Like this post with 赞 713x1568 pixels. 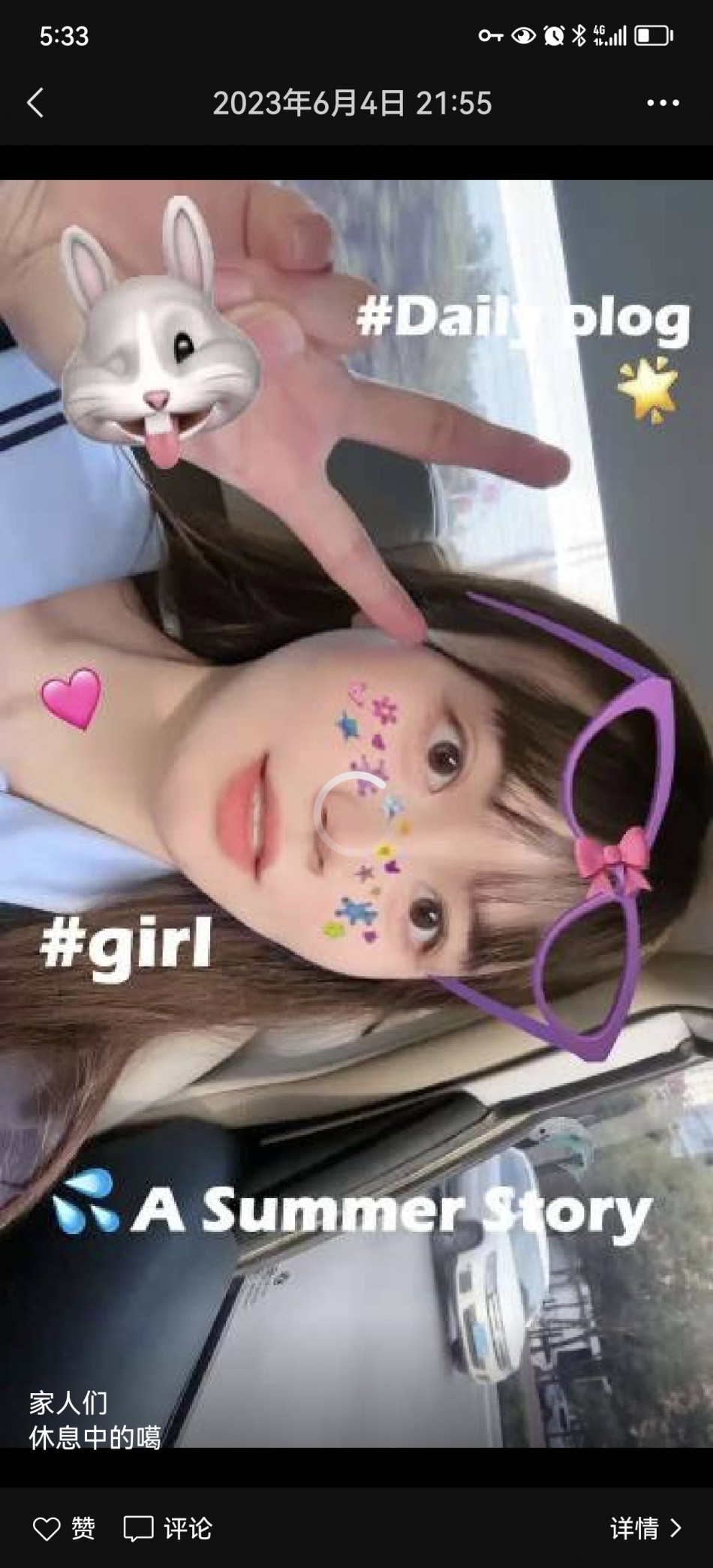65,1527
